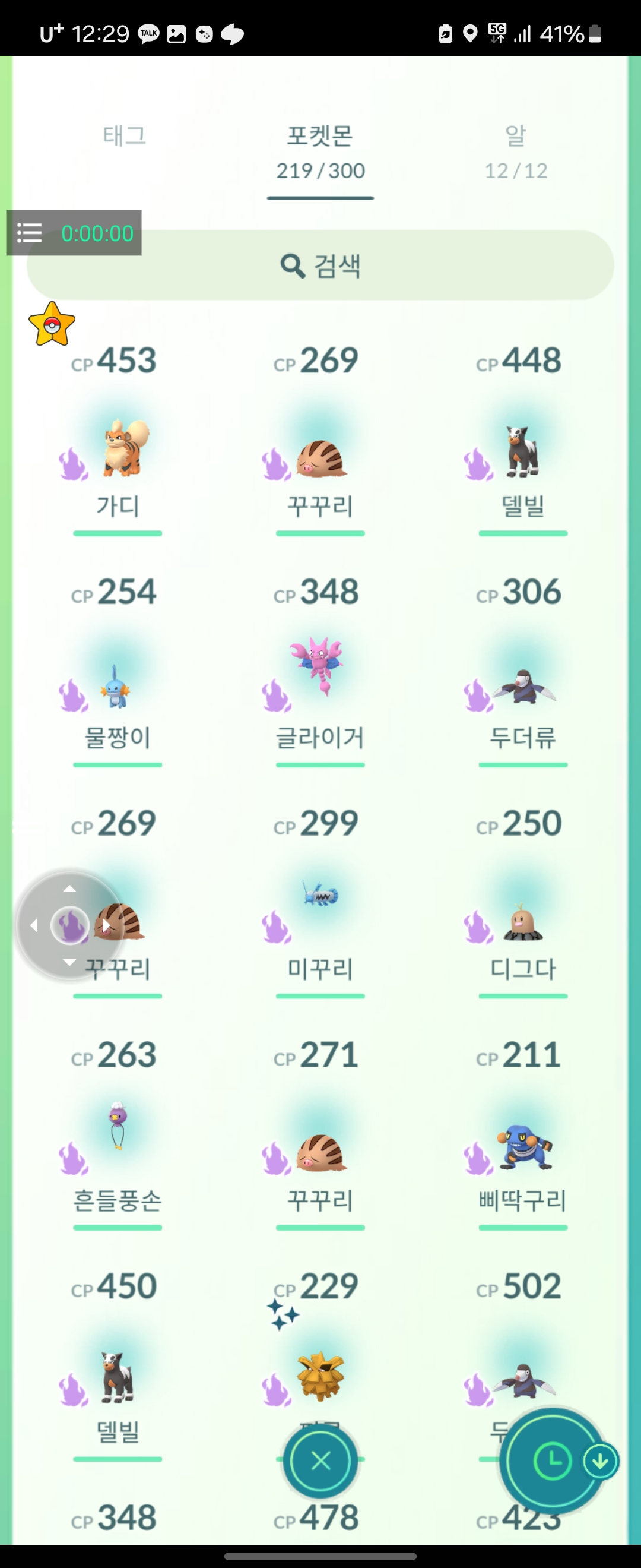641x1568 pixels.
Task: Close the Pokémon list with X button
Action: click(x=320, y=1460)
